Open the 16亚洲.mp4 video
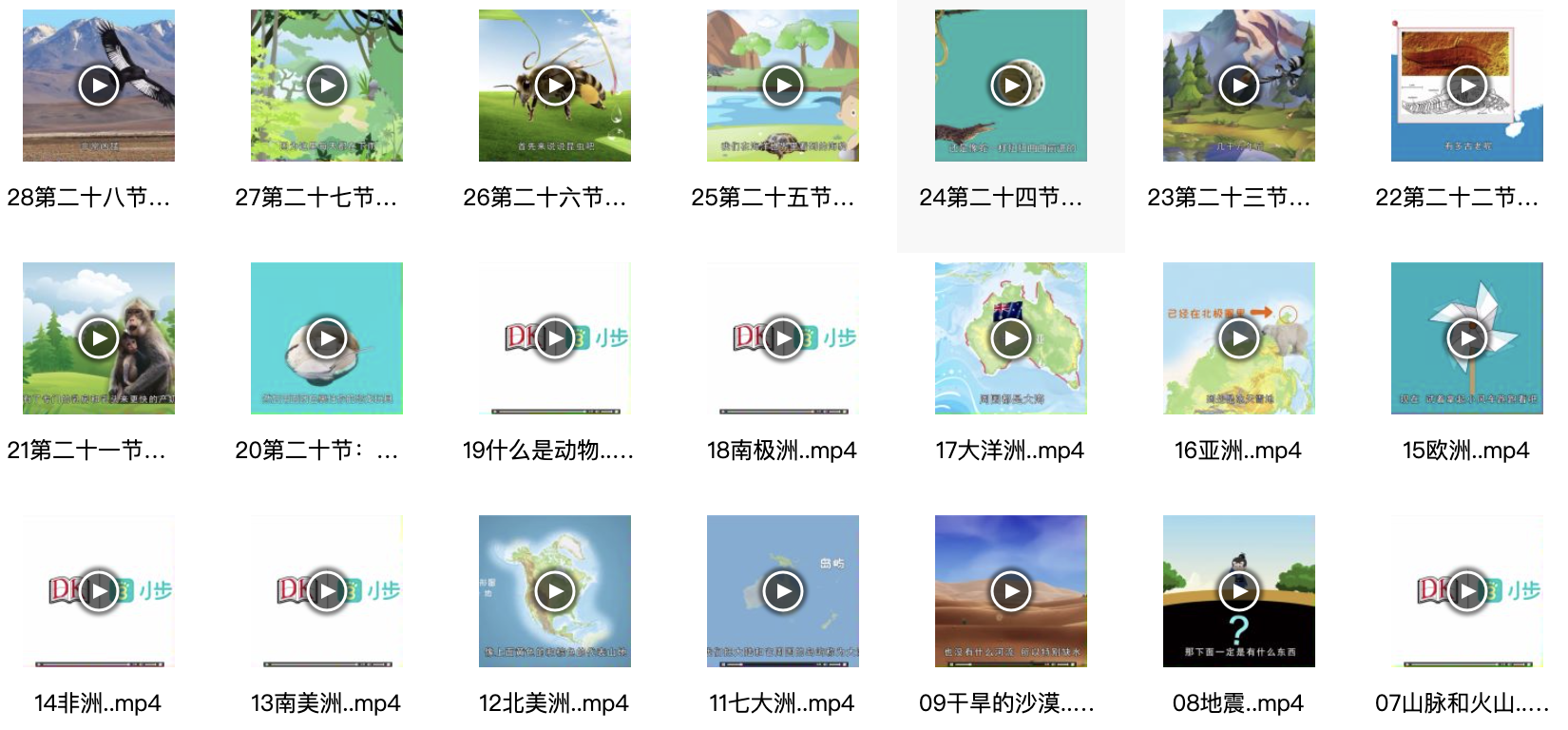Viewport: 1568px width, 730px height. coord(1239,338)
